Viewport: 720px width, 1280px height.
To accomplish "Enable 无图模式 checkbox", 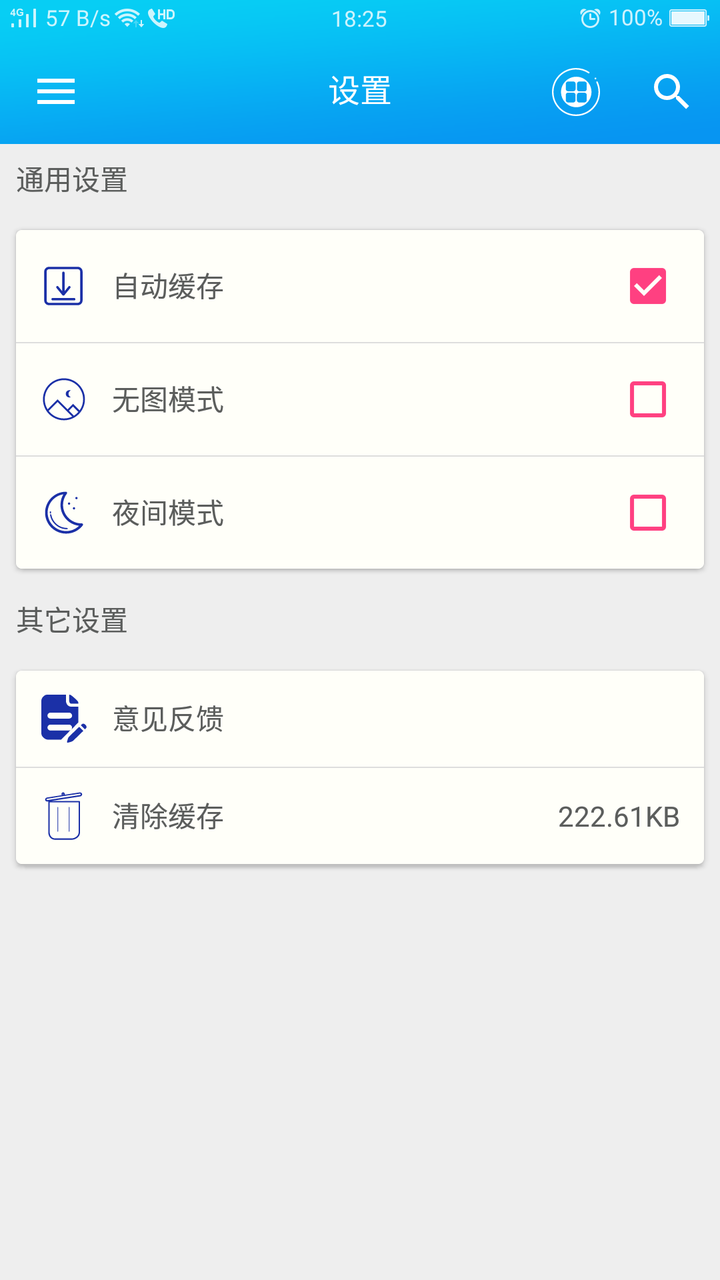I will click(649, 399).
